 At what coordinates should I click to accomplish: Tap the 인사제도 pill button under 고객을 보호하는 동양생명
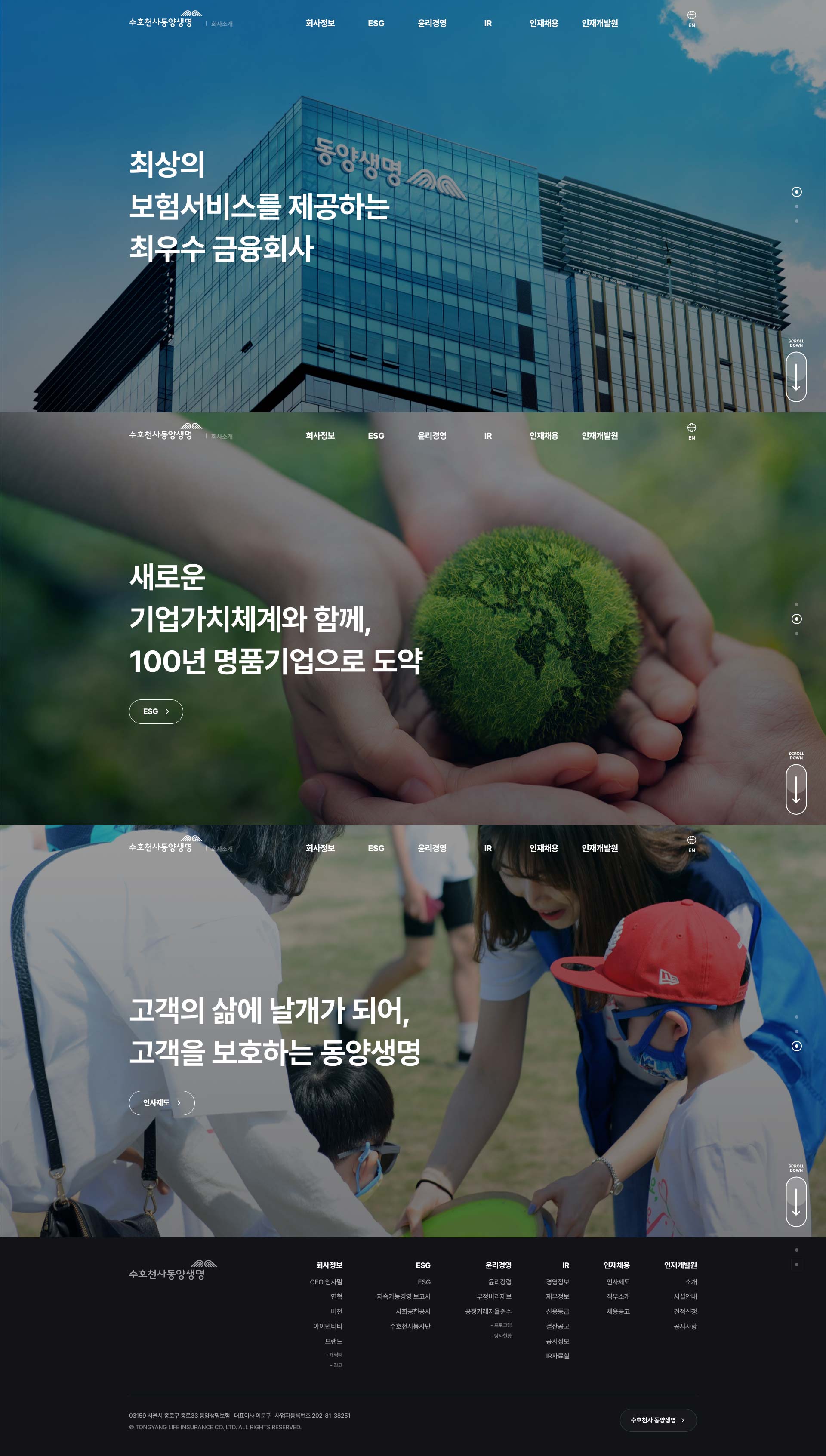tap(161, 1102)
